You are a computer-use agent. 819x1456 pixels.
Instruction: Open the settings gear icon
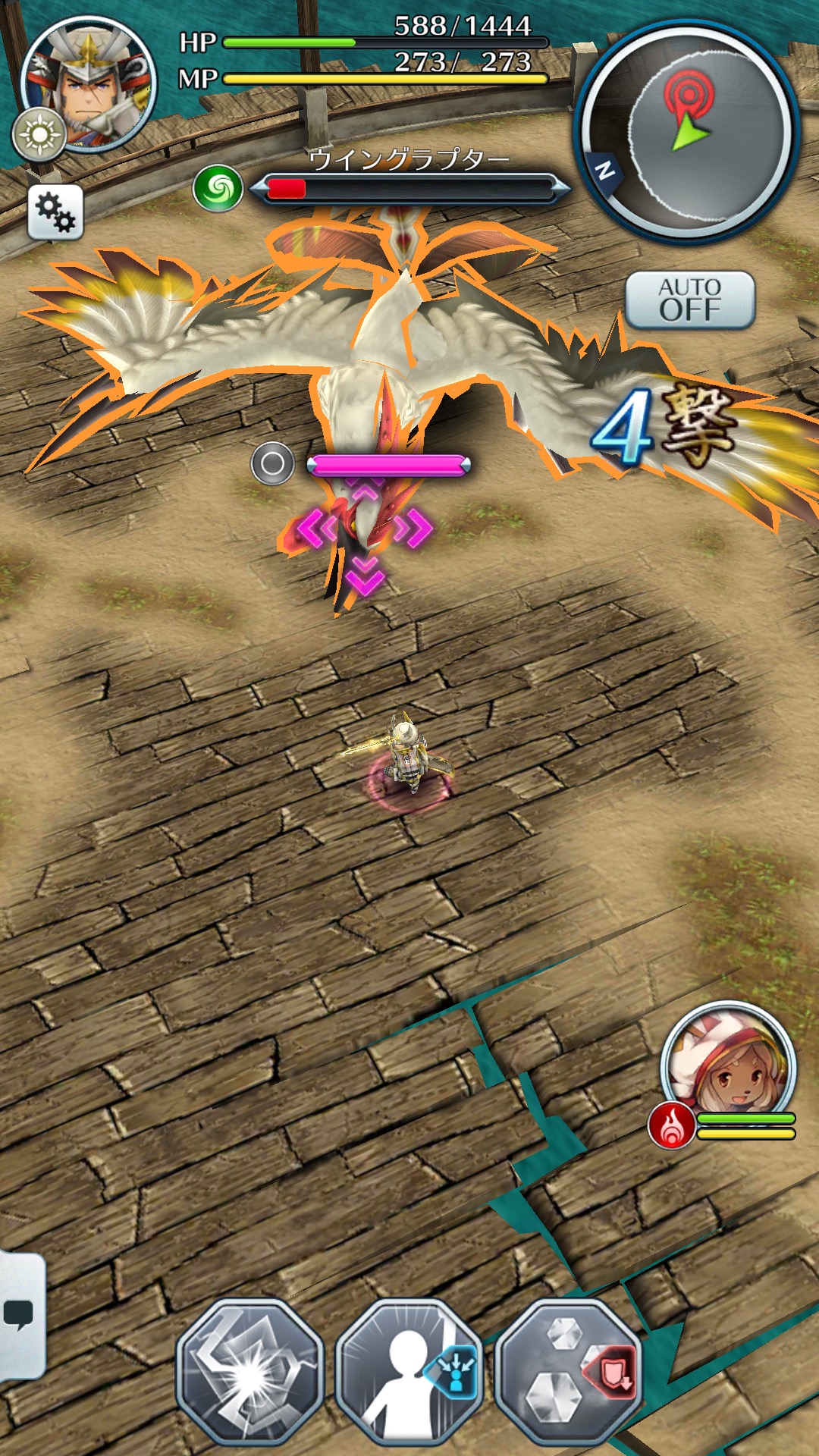pos(55,212)
